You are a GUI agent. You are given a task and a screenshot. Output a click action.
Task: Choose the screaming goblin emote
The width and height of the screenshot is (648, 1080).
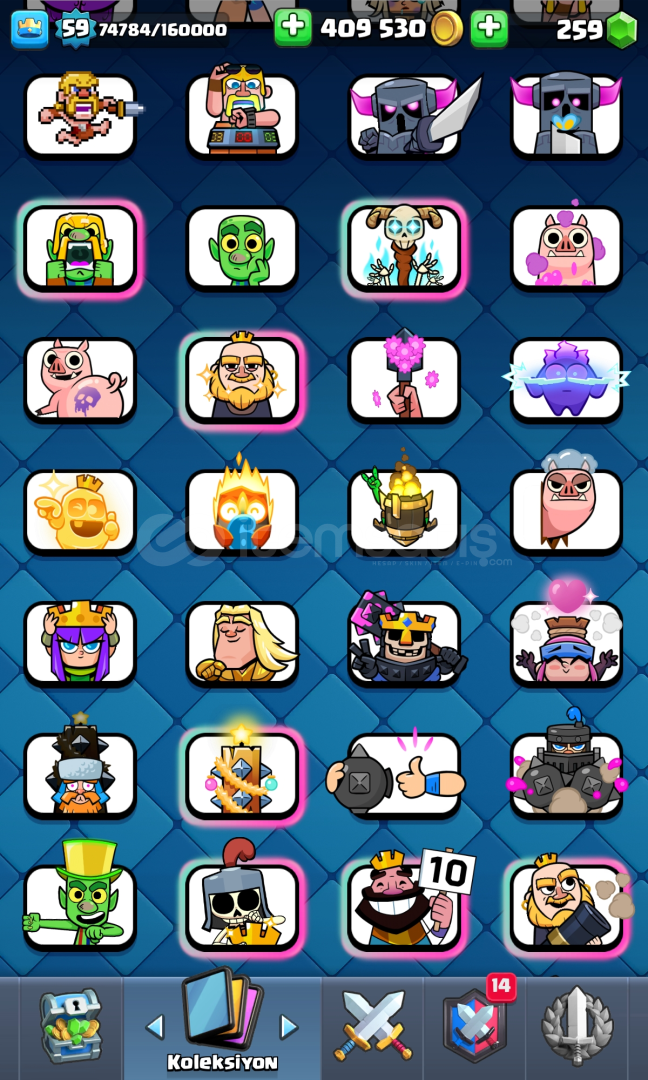click(x=80, y=248)
